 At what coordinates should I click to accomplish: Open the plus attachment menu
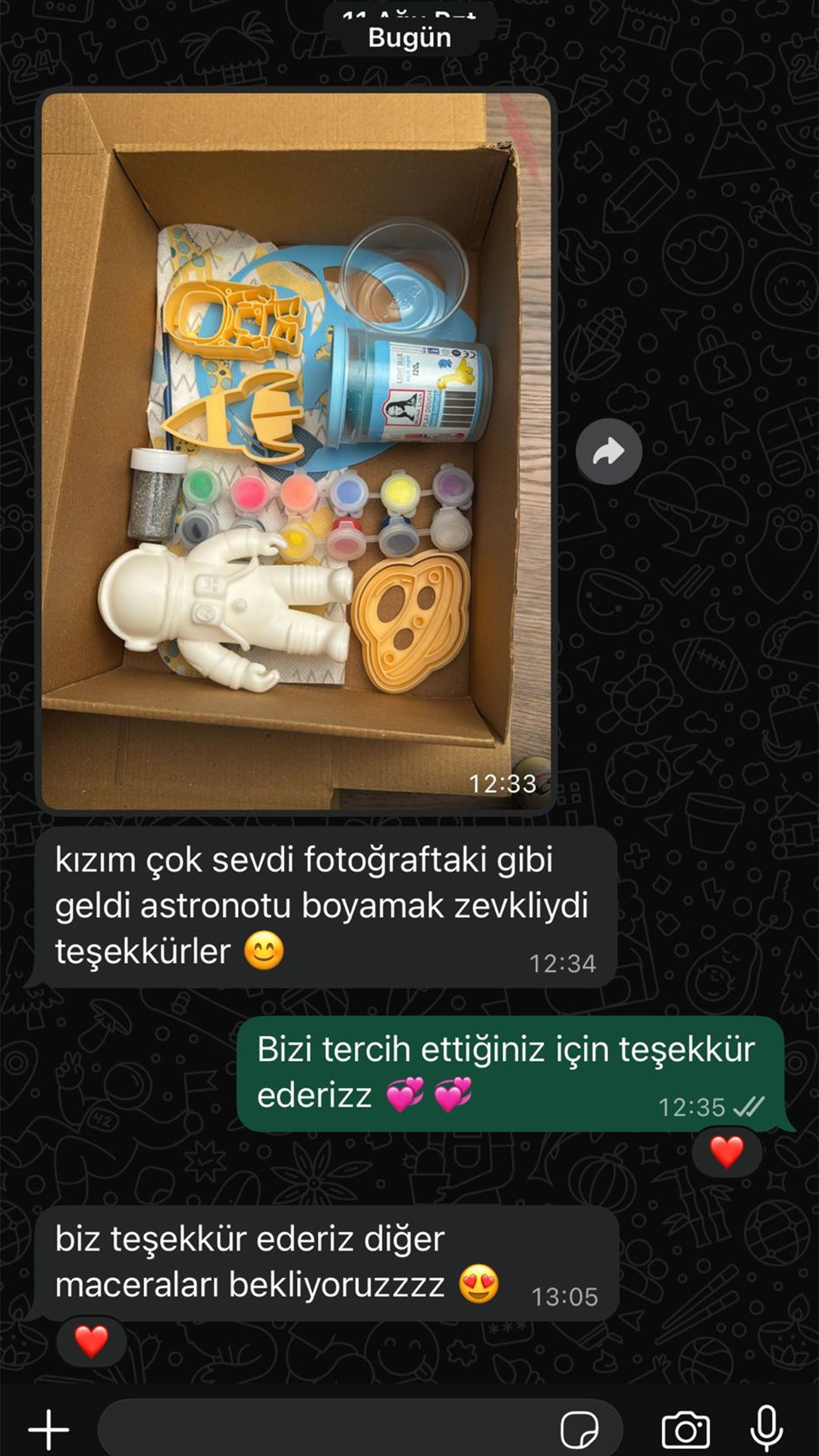click(x=49, y=1429)
